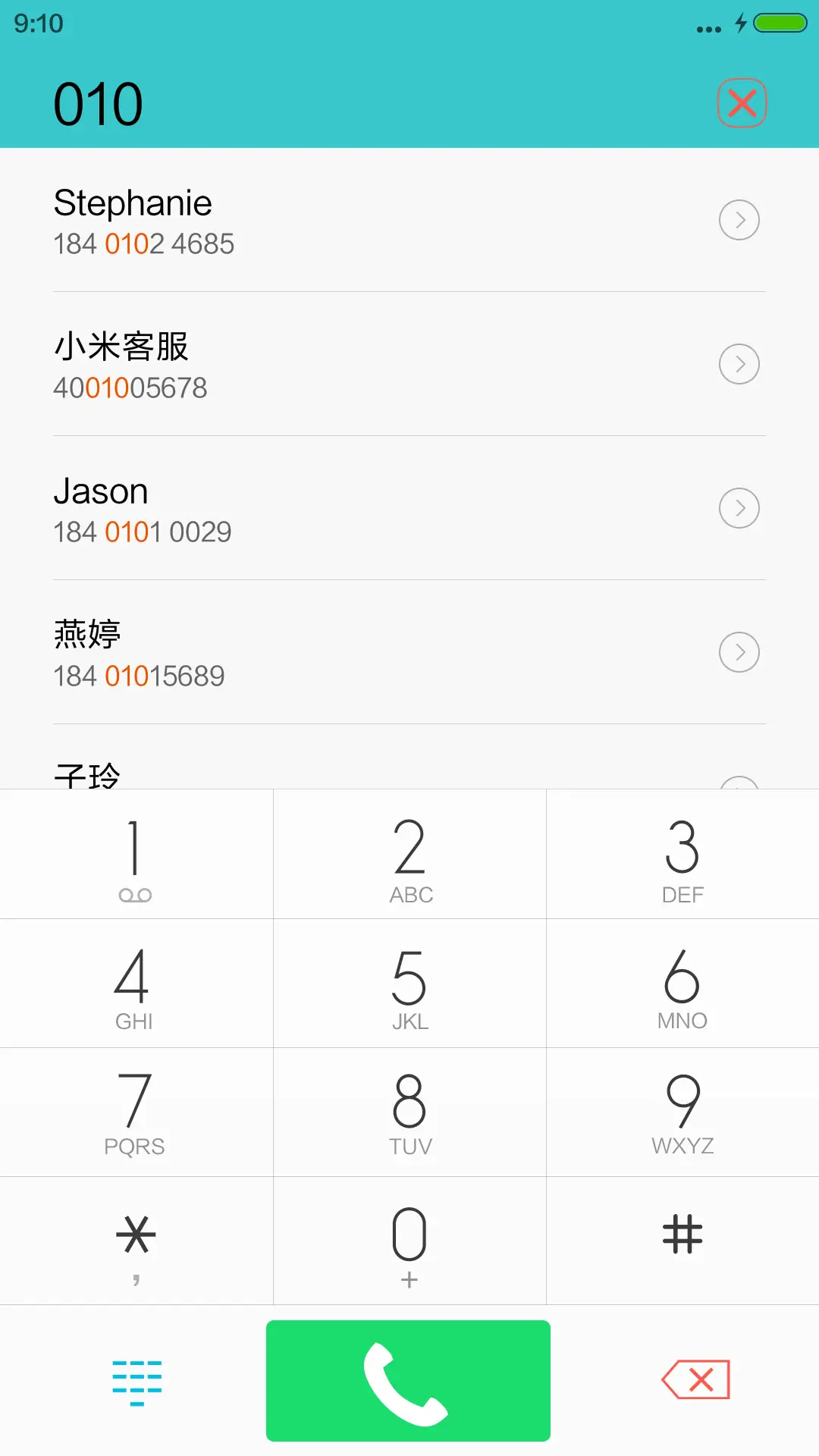Open Jason's contact detail arrow

pos(739,508)
